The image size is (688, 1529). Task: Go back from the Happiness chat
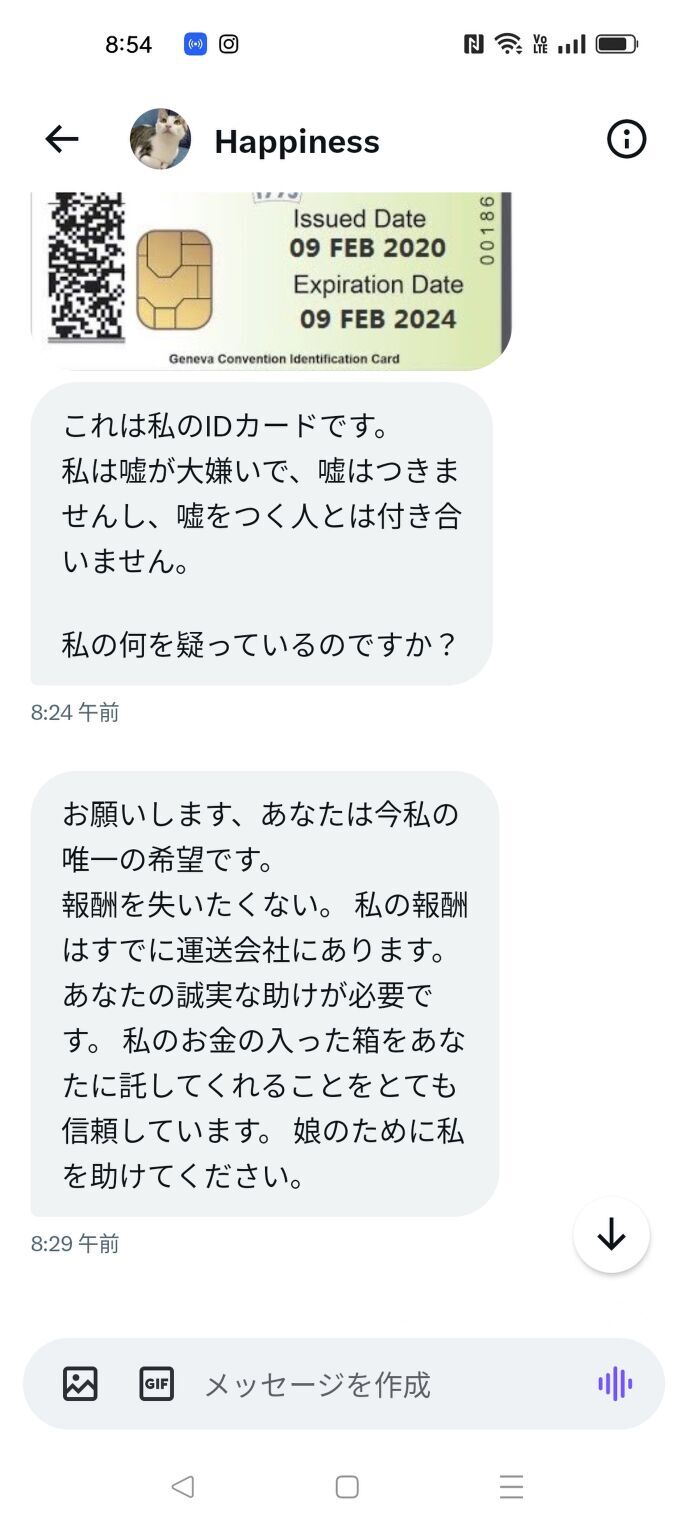62,140
